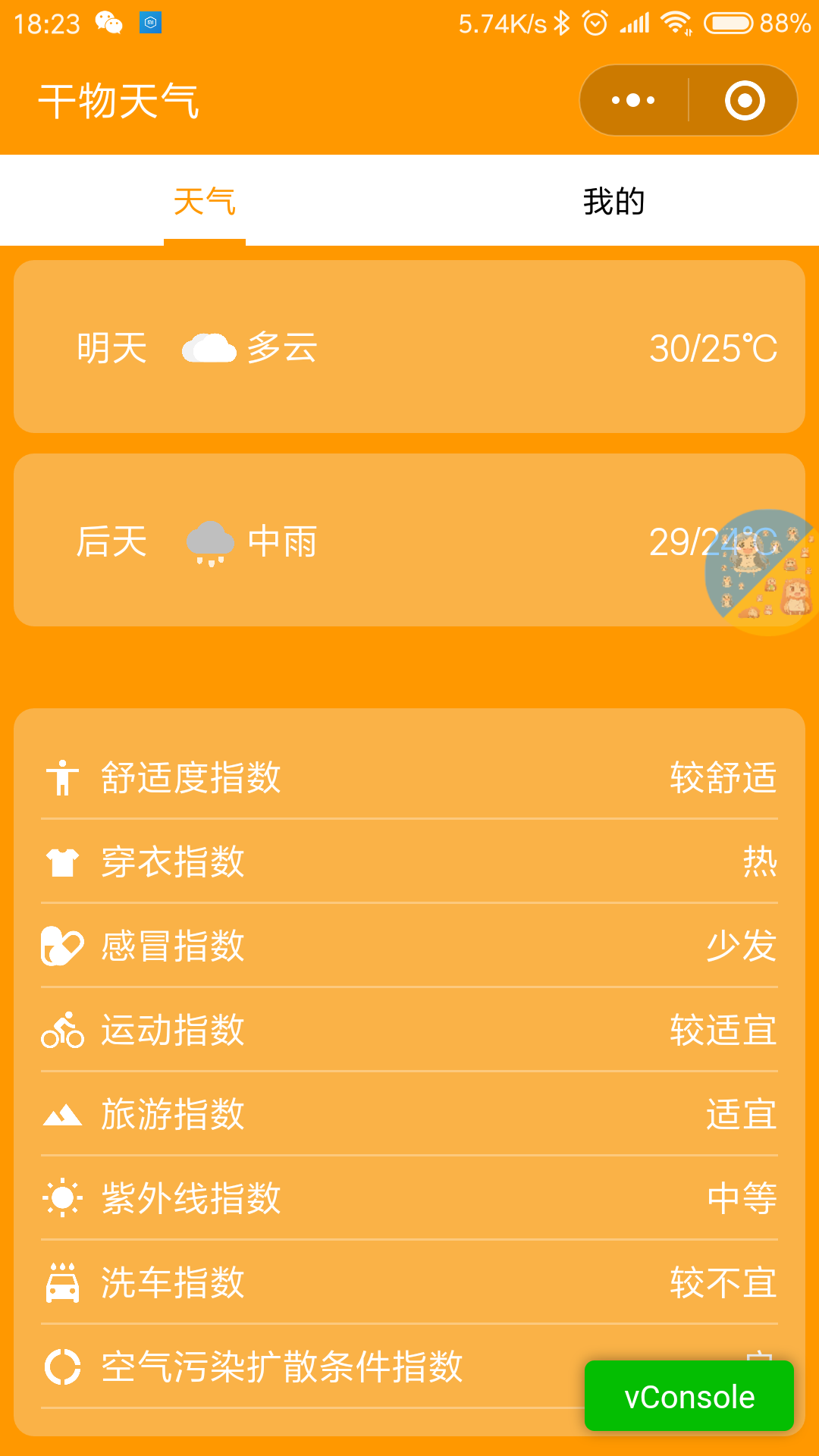The image size is (819, 1456).
Task: Open the mini program more options menu
Action: pyautogui.click(x=634, y=100)
